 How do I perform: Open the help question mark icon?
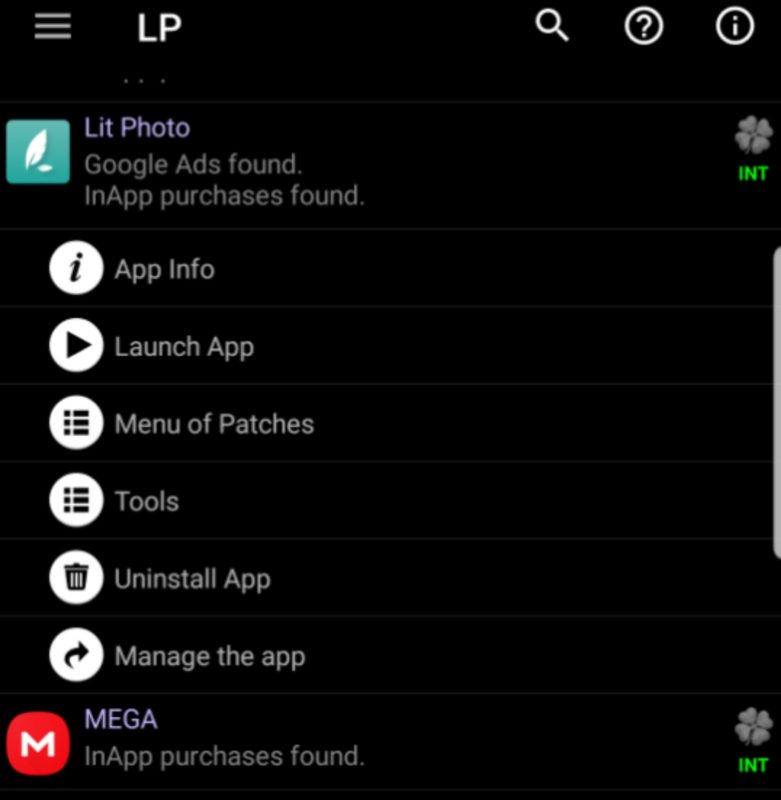(643, 26)
